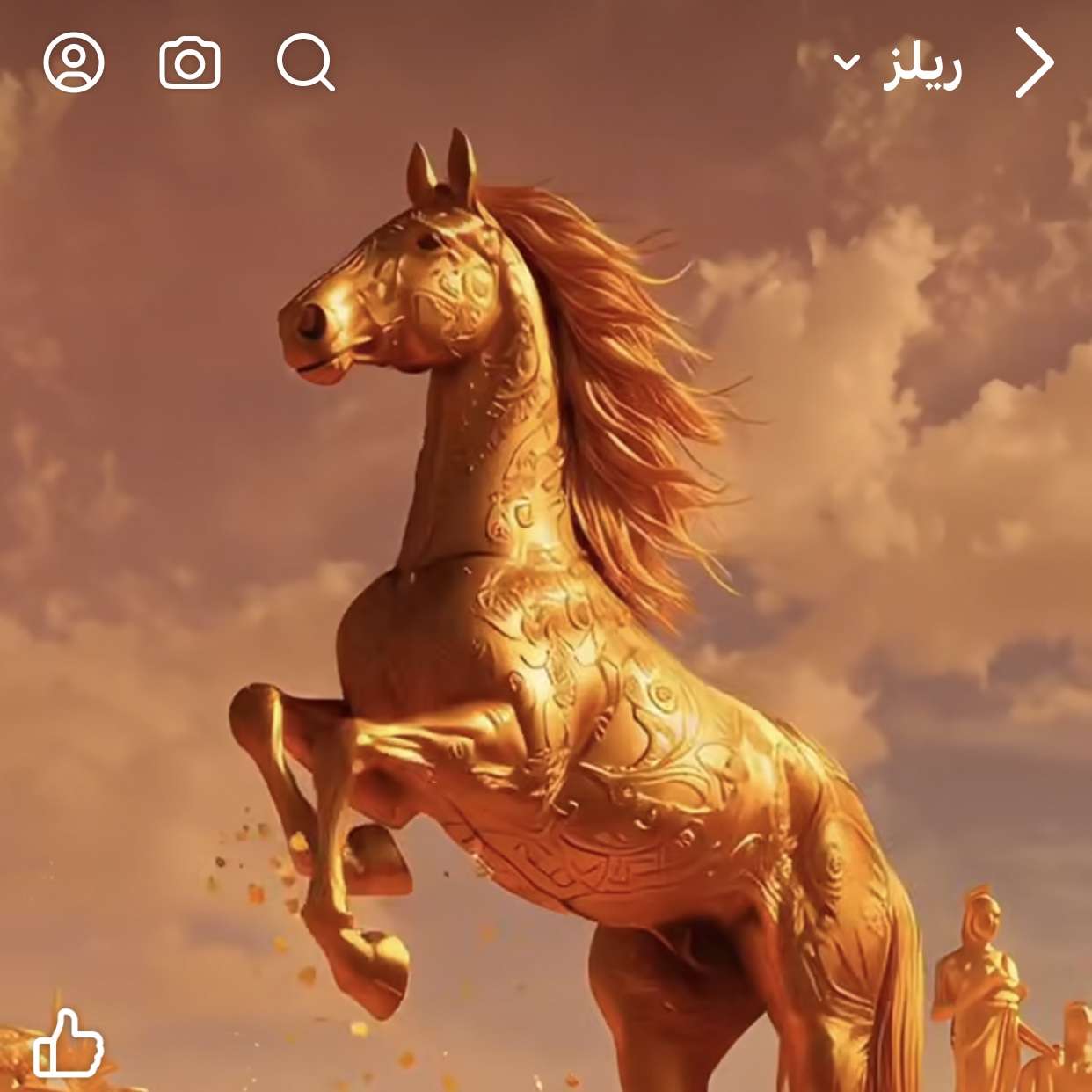Open the profile icon
The height and width of the screenshot is (1092, 1092).
(74, 62)
